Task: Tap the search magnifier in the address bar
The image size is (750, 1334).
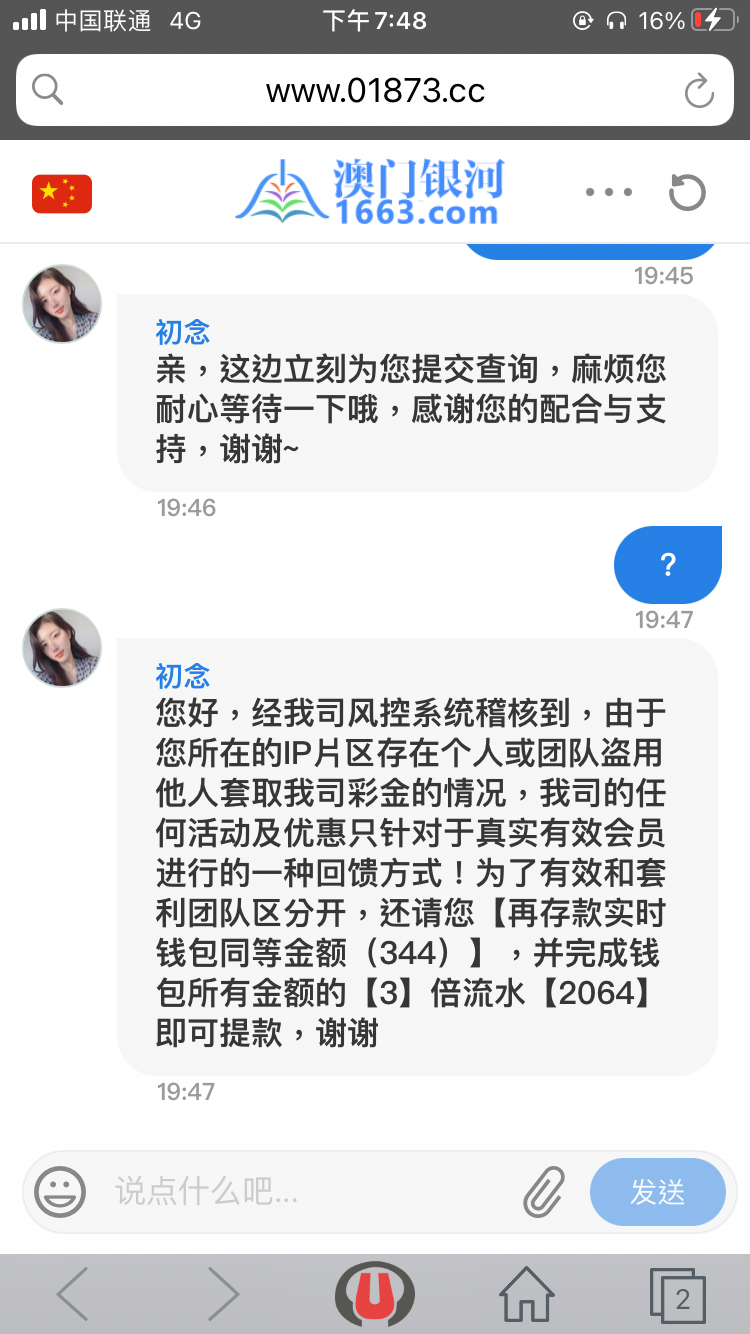Action: click(x=46, y=89)
